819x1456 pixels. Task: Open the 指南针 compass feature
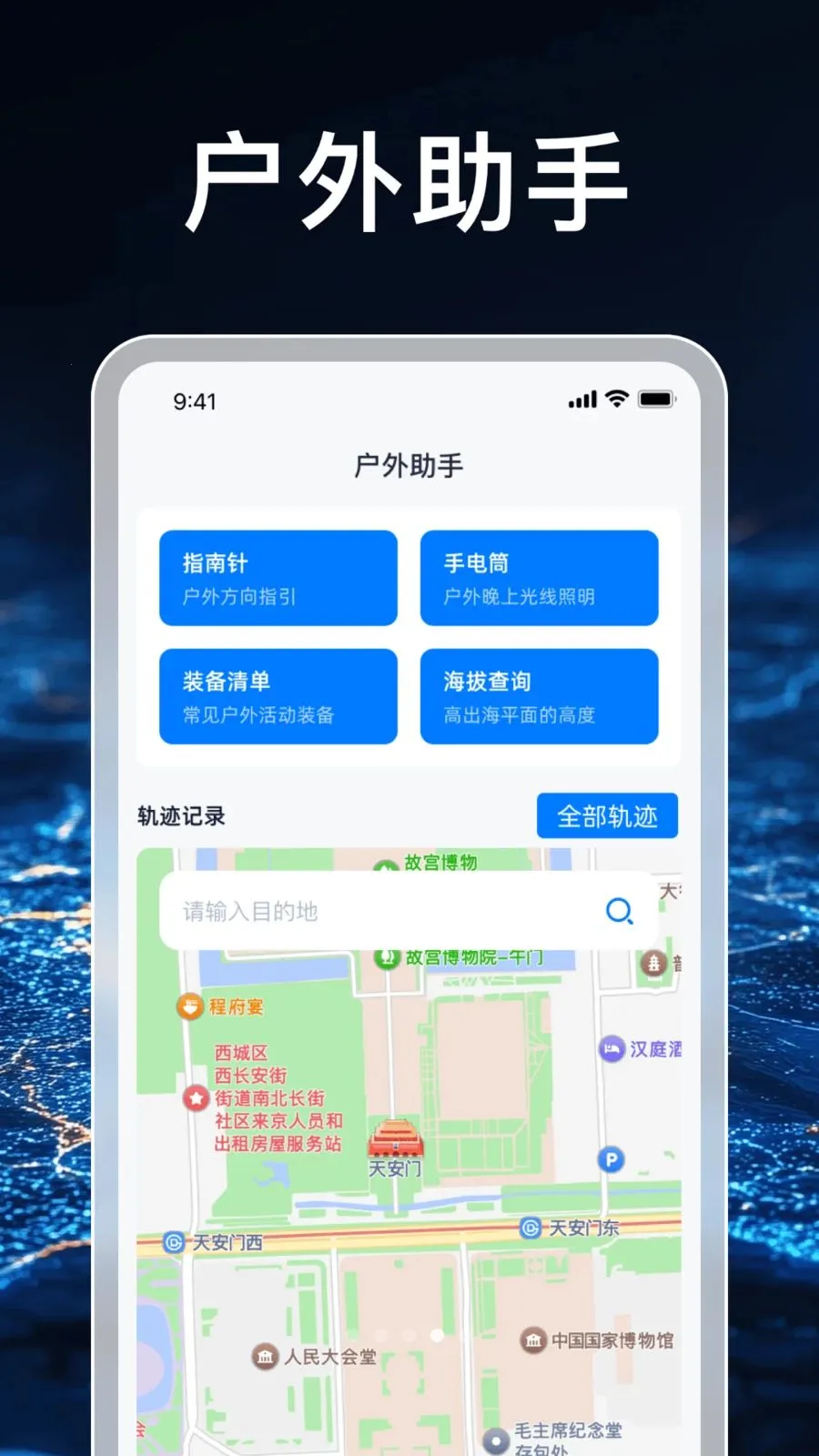(278, 578)
